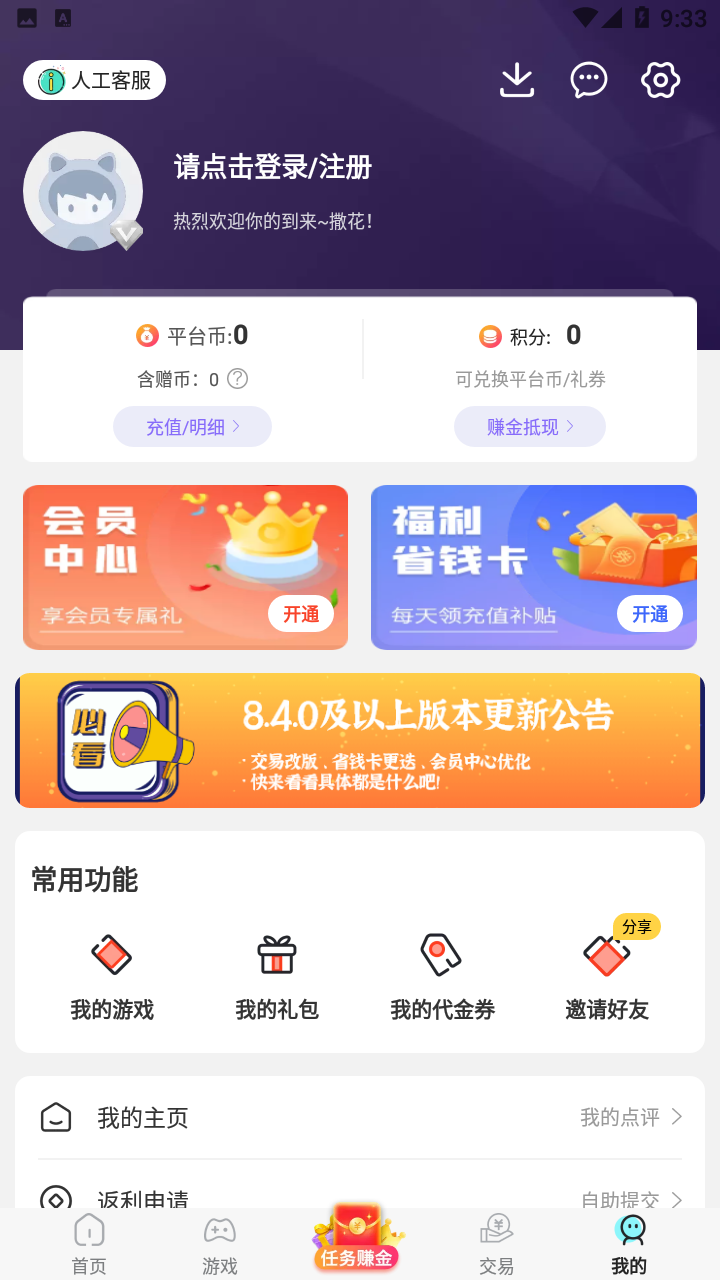Switch to the 游戏 tab
Viewport: 720px width, 1280px height.
tap(219, 1243)
